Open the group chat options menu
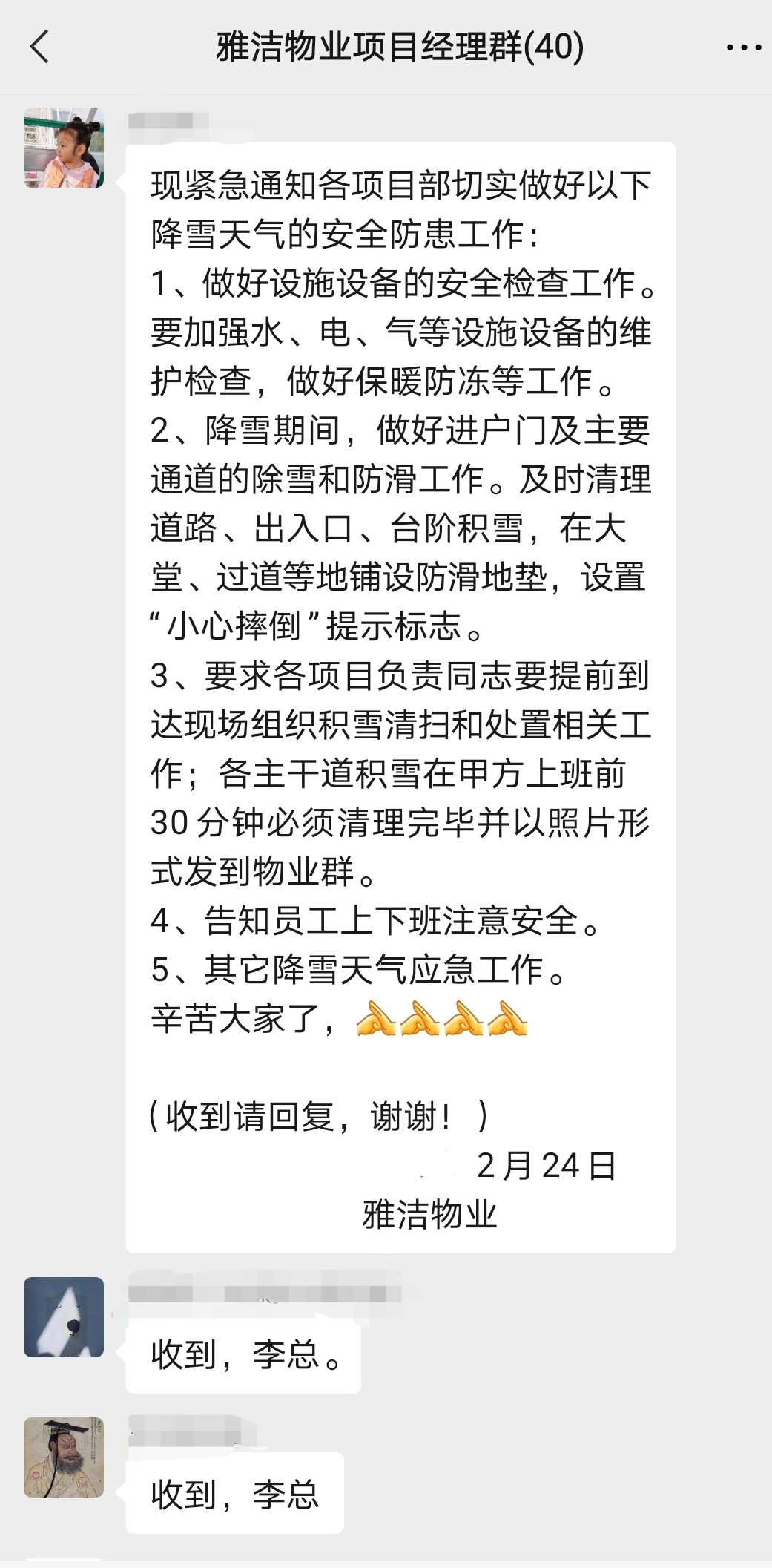 [x=743, y=47]
